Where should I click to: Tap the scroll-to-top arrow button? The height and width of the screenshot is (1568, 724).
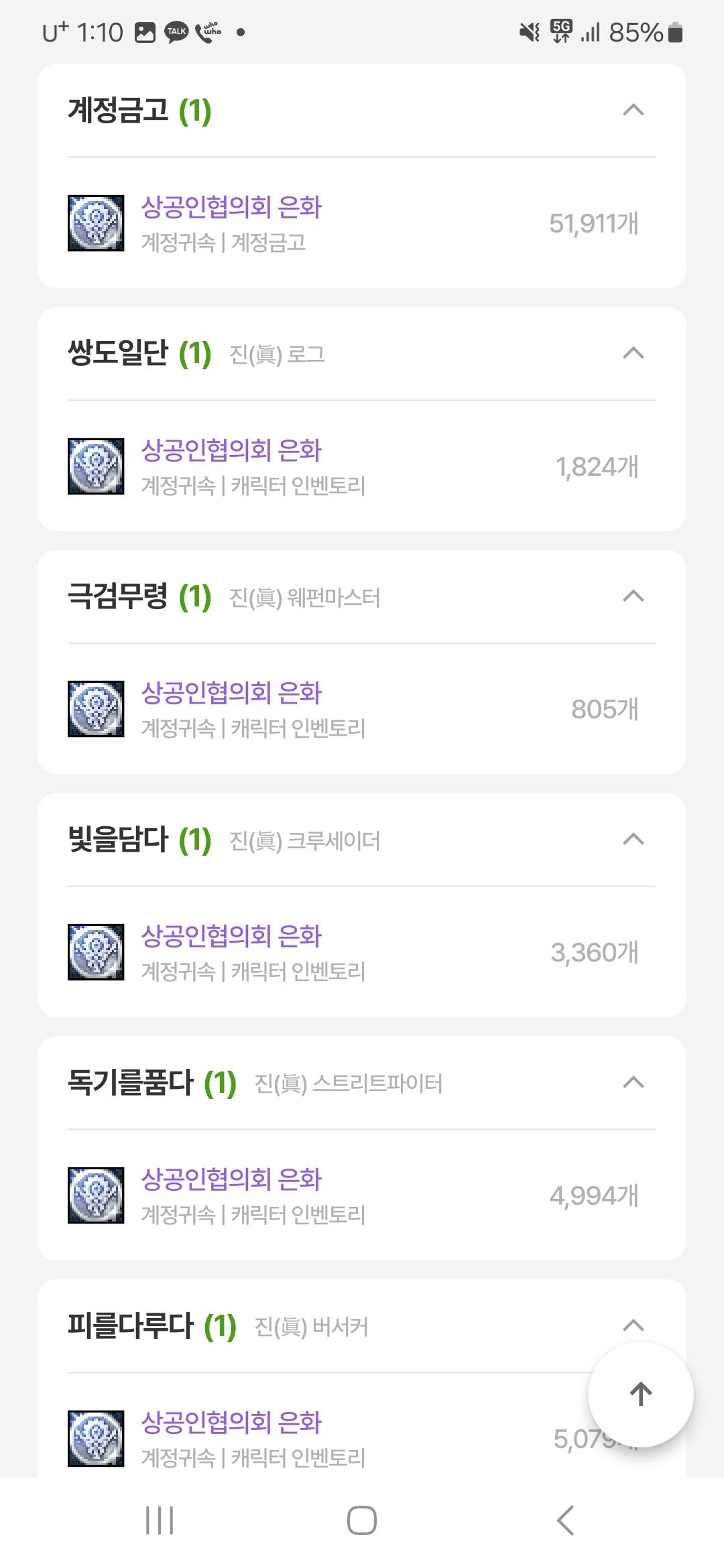(x=641, y=1394)
